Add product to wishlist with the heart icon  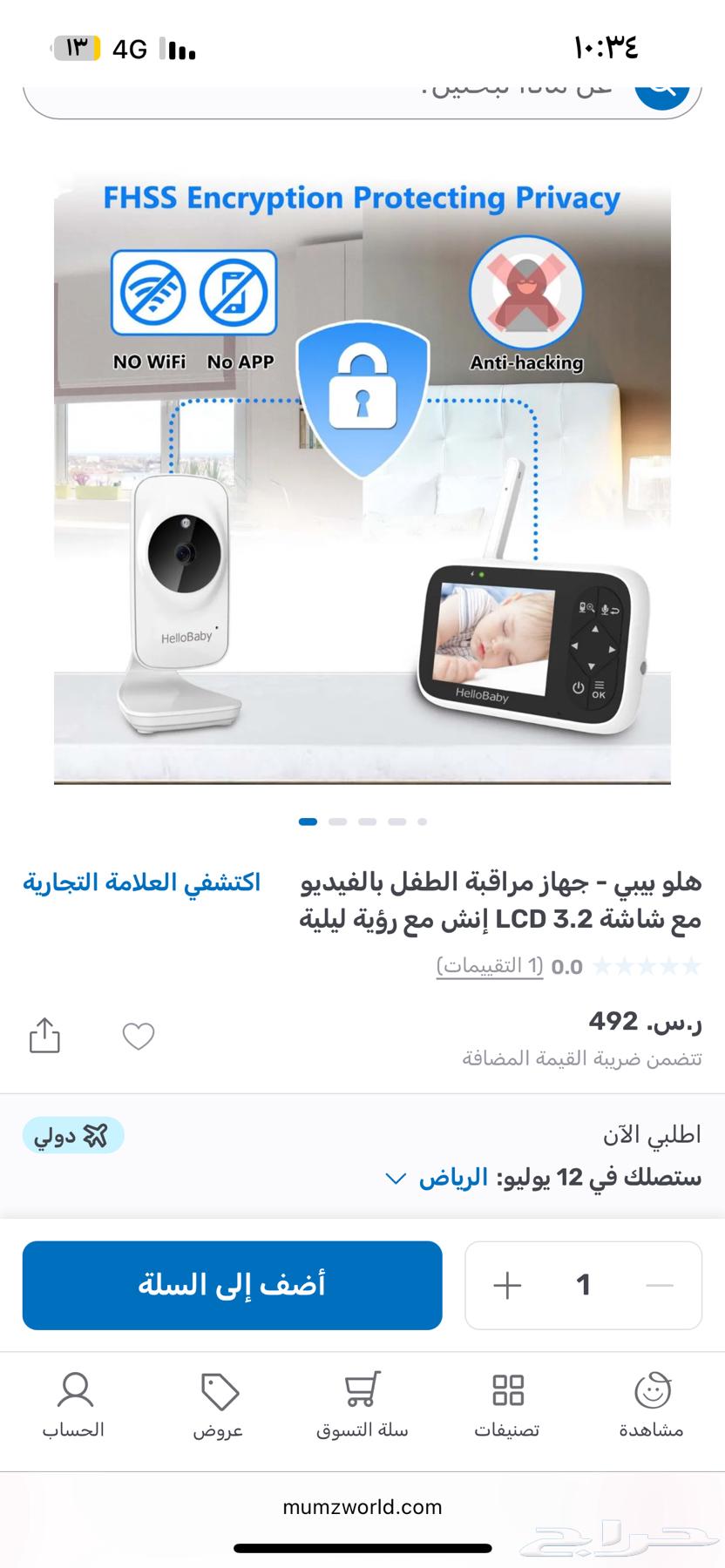pyautogui.click(x=138, y=1036)
